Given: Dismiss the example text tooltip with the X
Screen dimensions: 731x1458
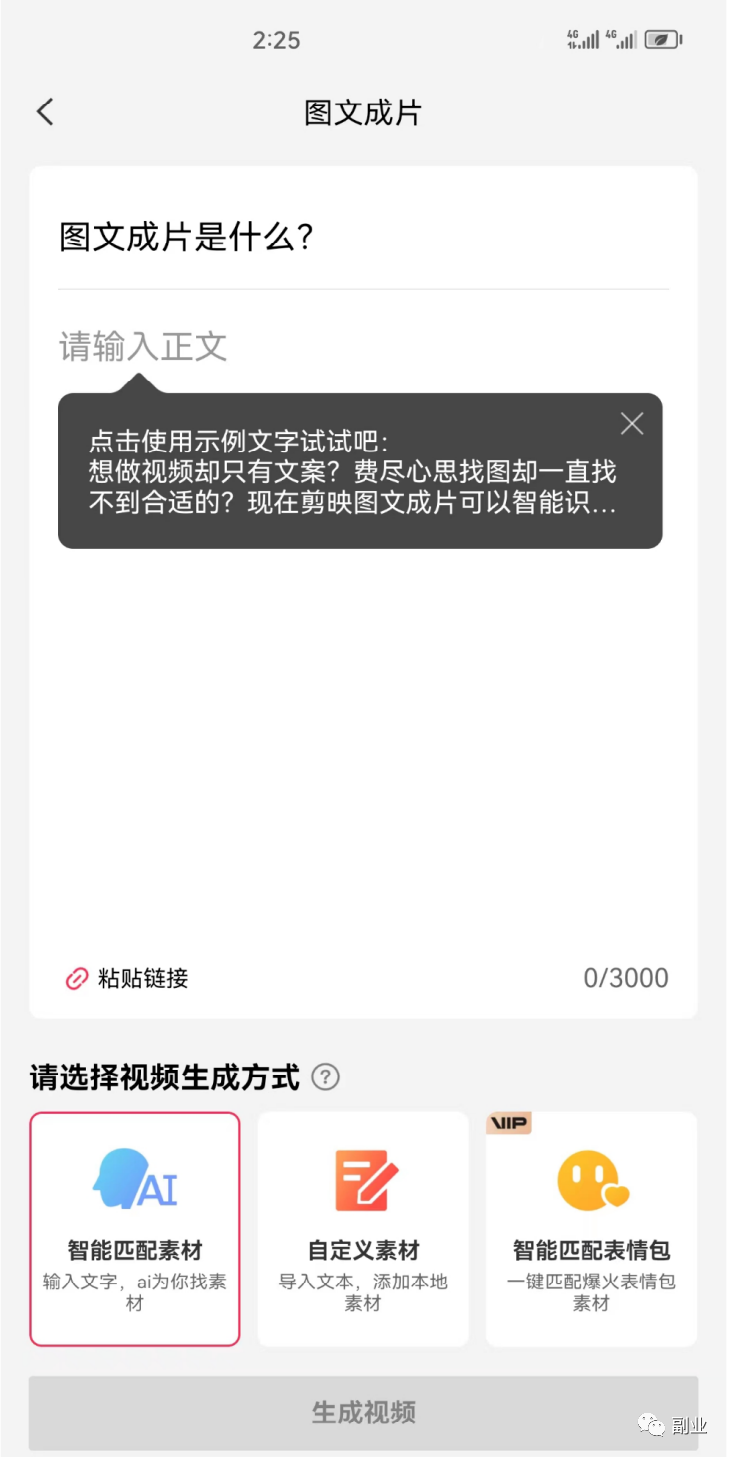Looking at the screenshot, I should pos(631,423).
